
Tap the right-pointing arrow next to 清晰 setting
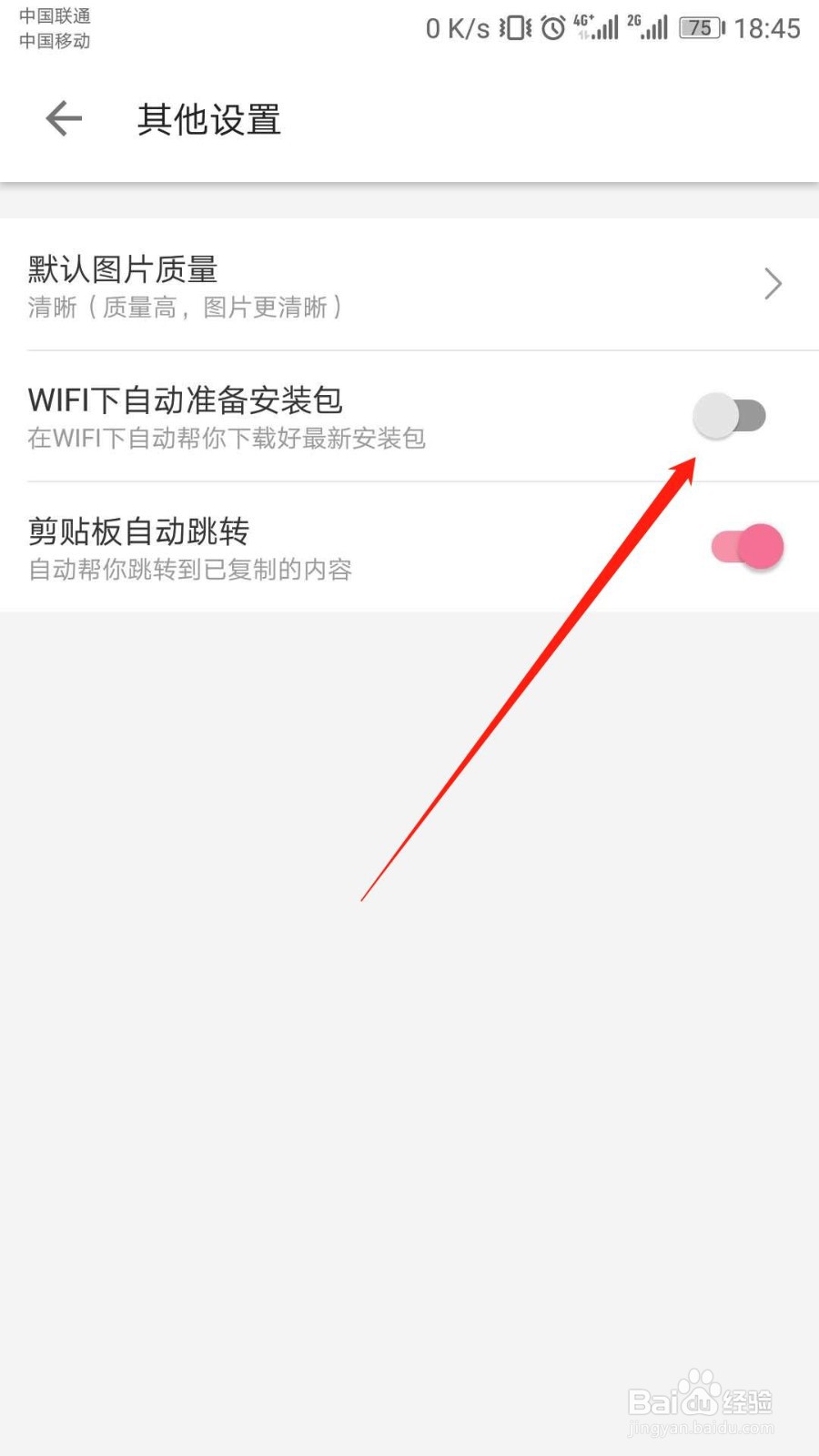pos(773,284)
